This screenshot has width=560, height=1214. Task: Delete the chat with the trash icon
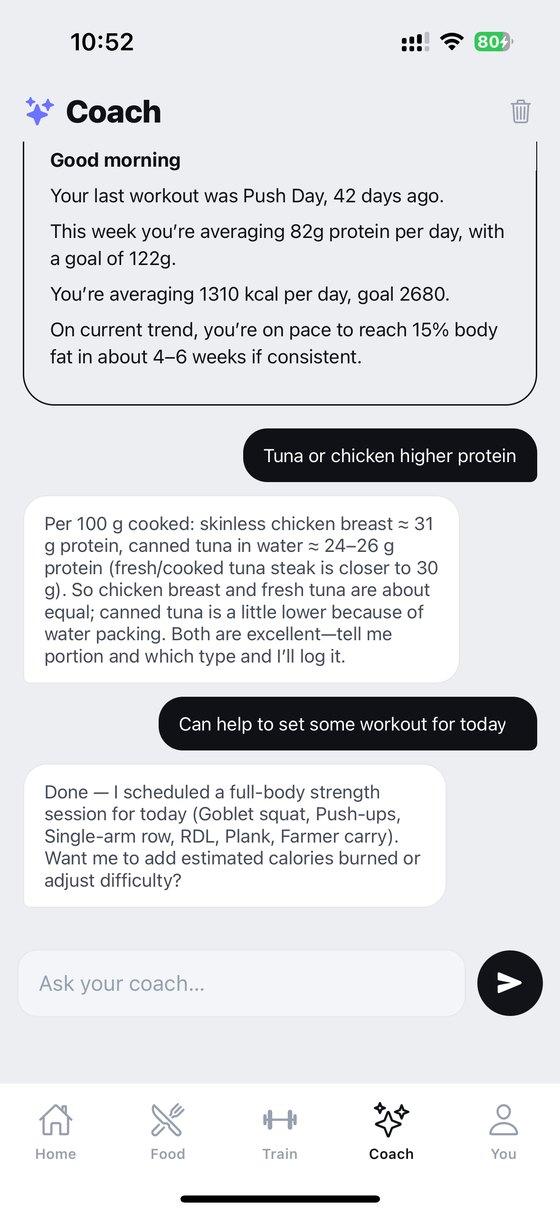520,111
